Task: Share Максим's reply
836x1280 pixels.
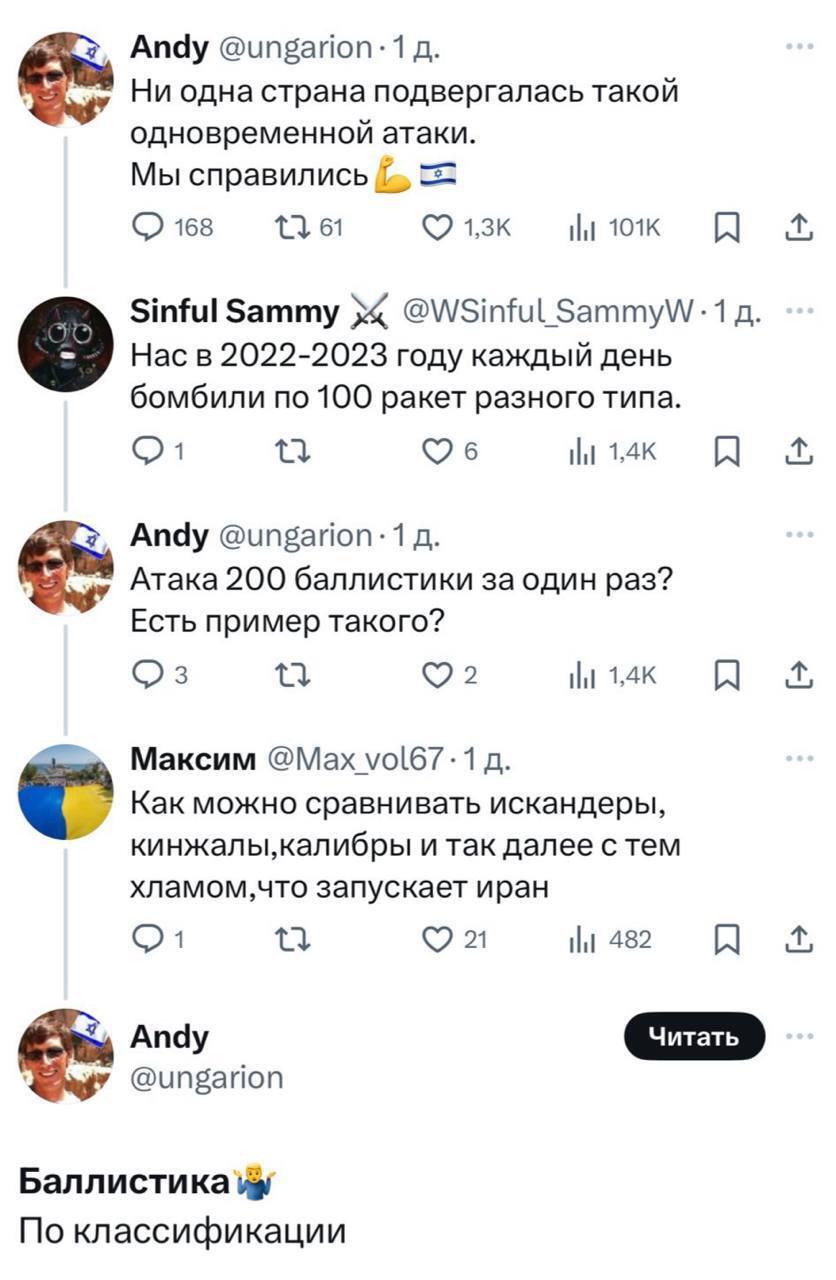Action: [798, 939]
